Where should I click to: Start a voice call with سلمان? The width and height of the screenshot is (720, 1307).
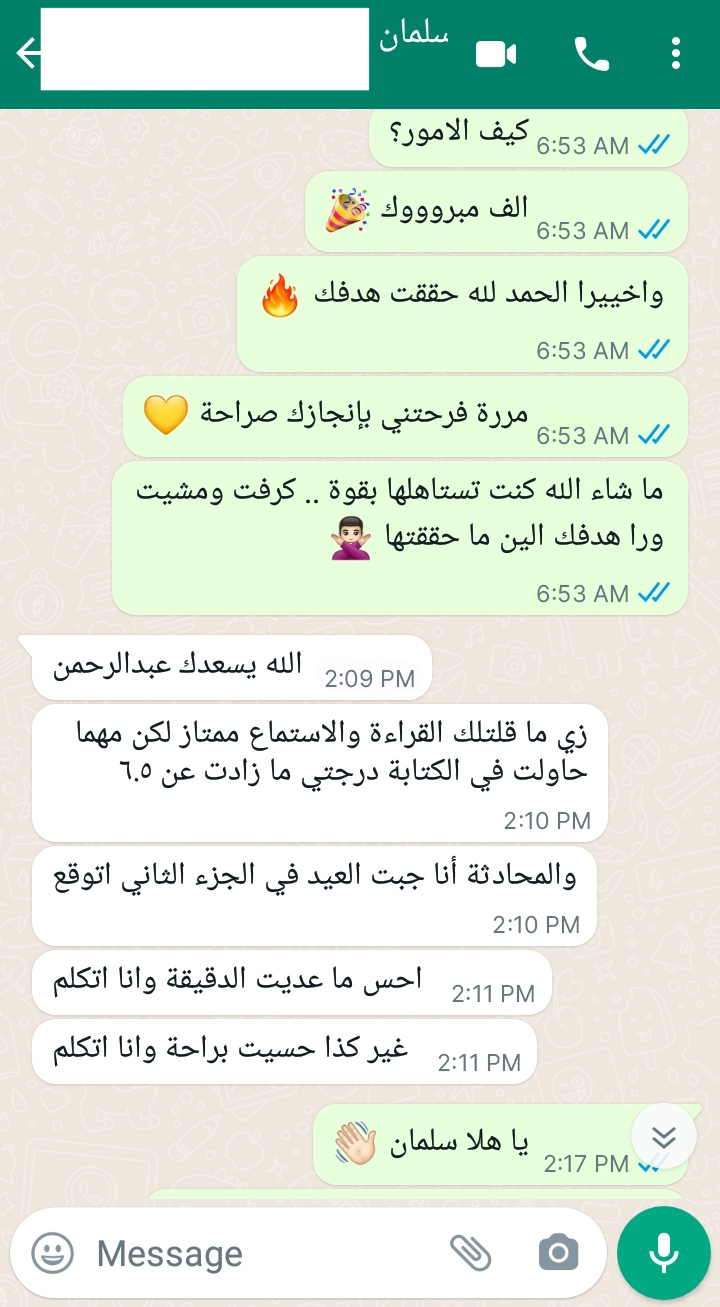point(591,54)
